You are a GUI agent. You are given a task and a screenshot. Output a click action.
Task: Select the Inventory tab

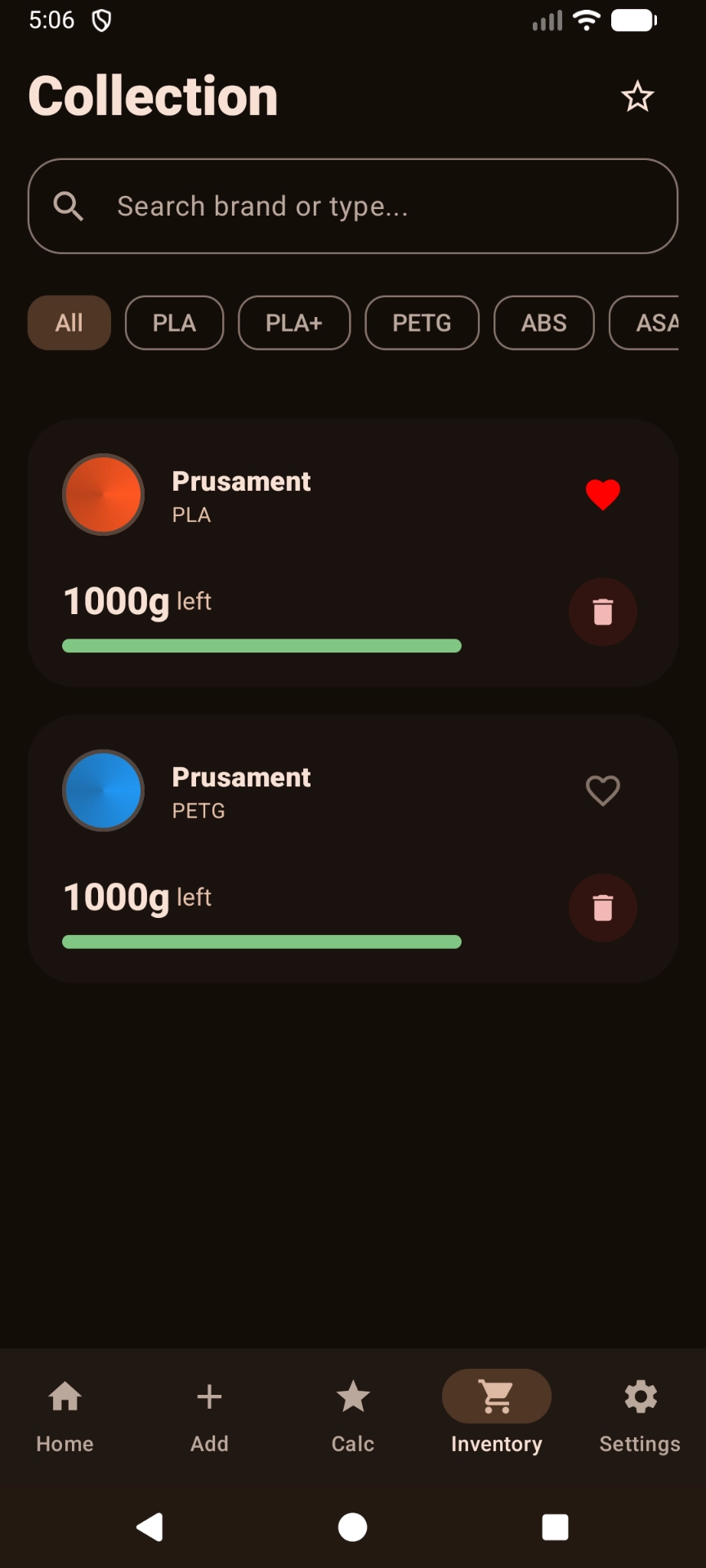[497, 1414]
